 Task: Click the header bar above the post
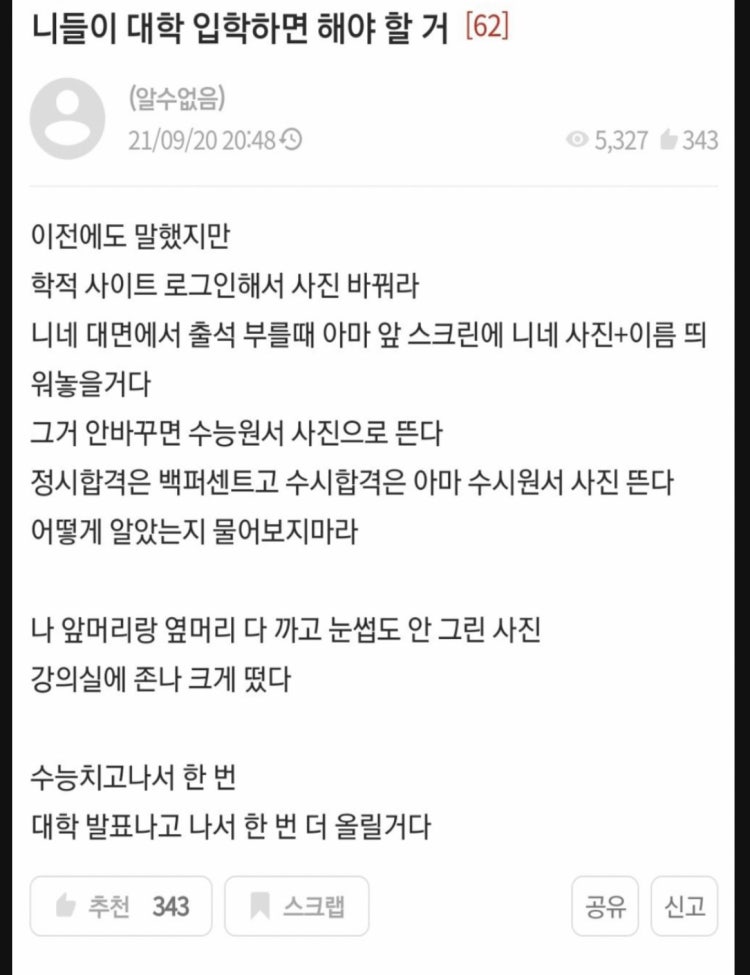tap(375, 29)
